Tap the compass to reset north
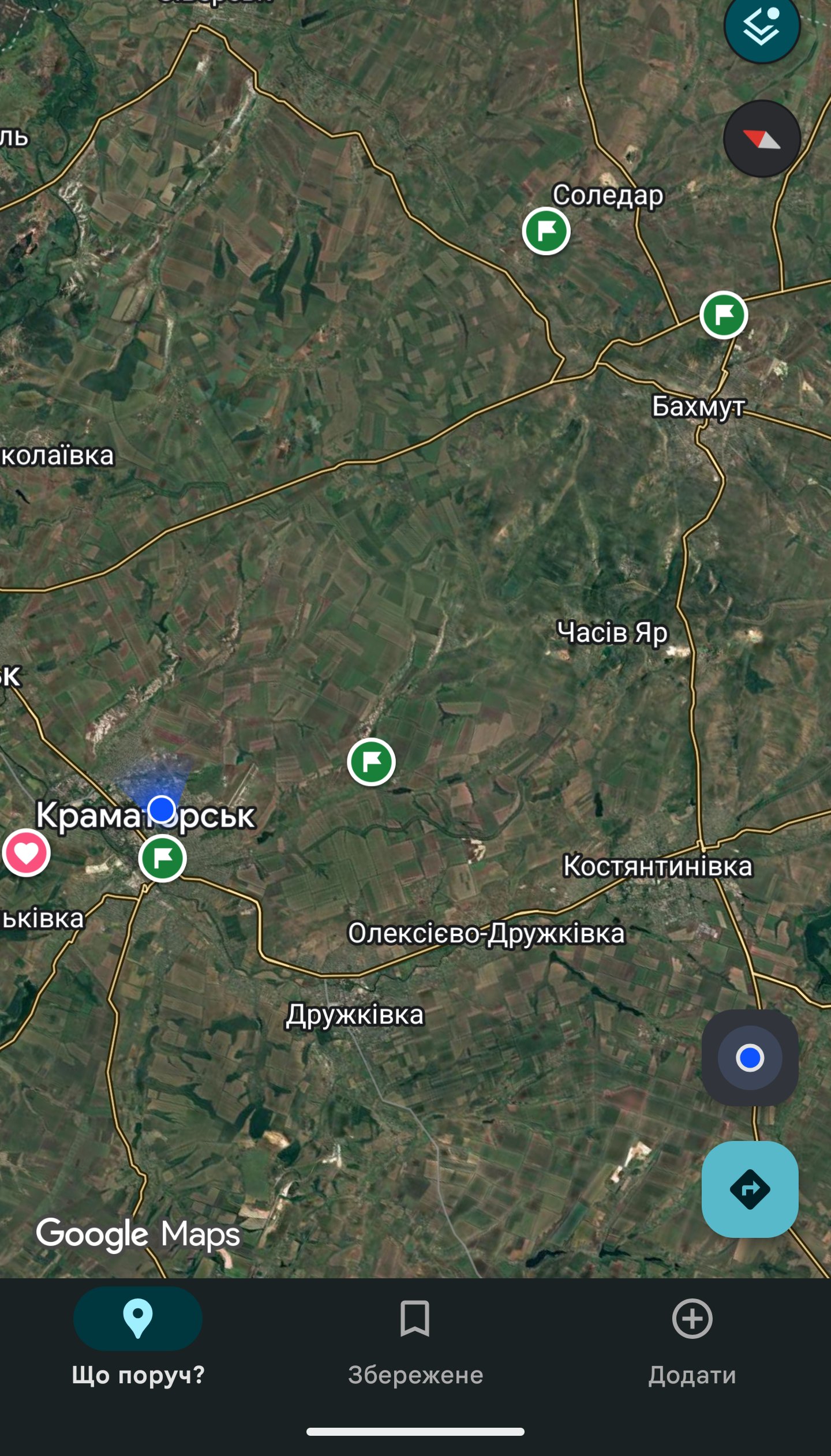831x1456 pixels. [762, 139]
